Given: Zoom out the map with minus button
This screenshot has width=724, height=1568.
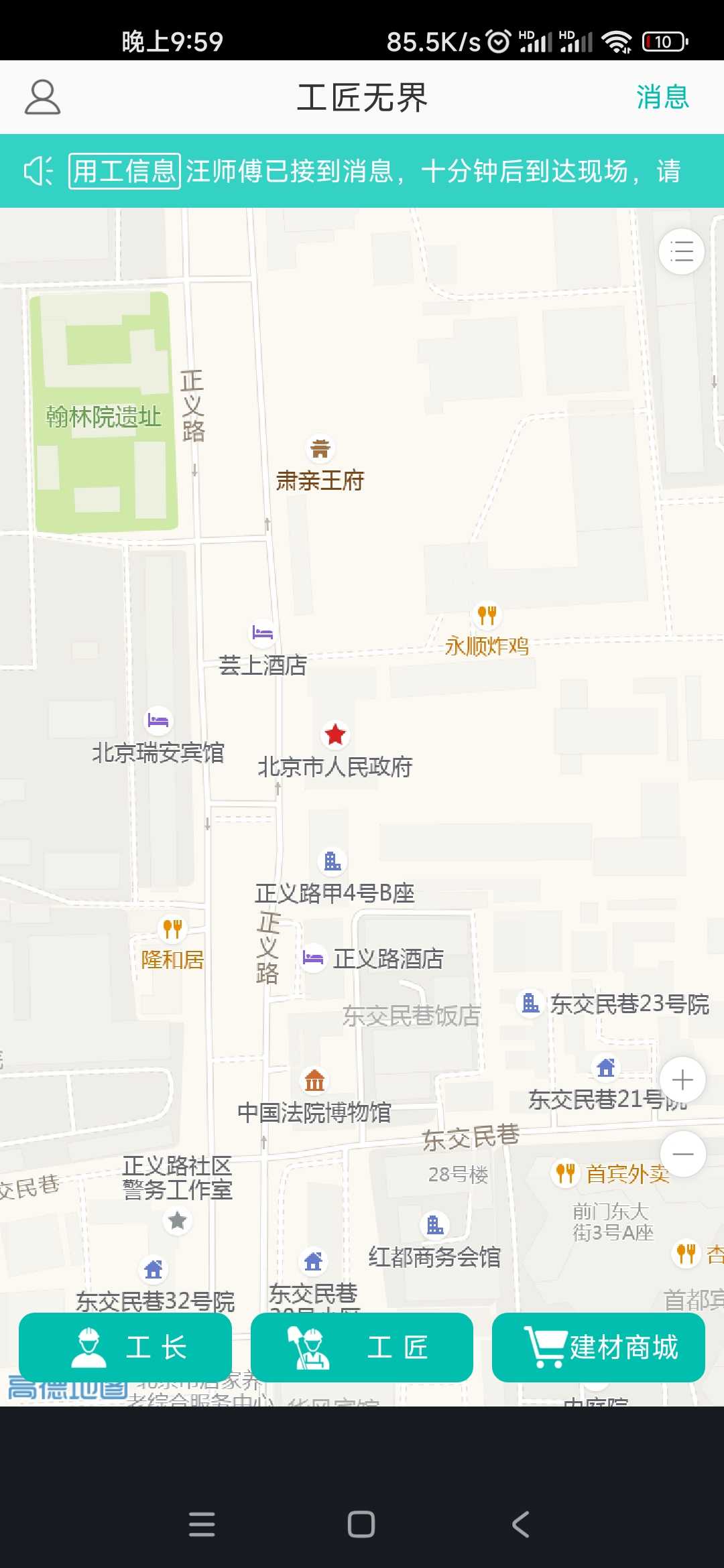Looking at the screenshot, I should [x=682, y=1154].
